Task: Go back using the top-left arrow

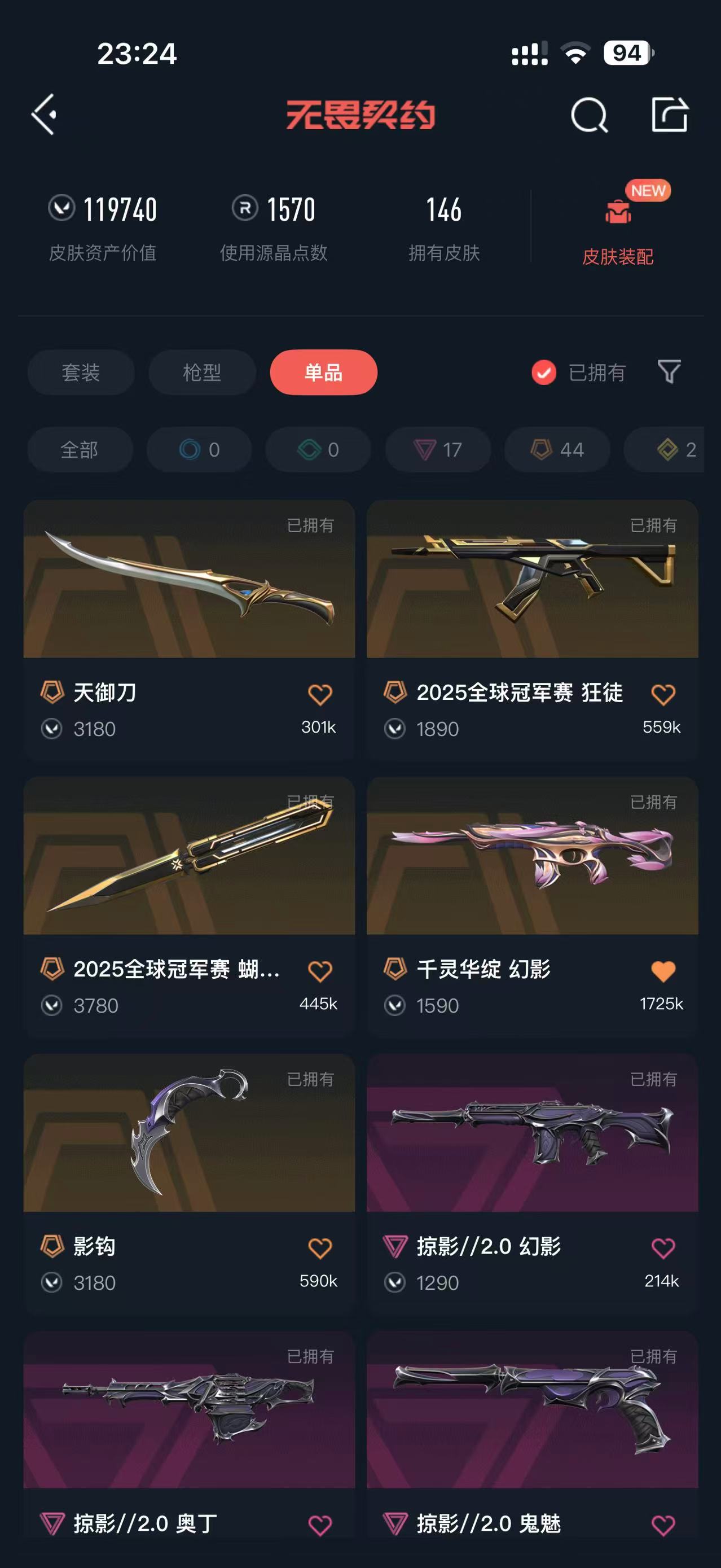Action: [x=45, y=115]
